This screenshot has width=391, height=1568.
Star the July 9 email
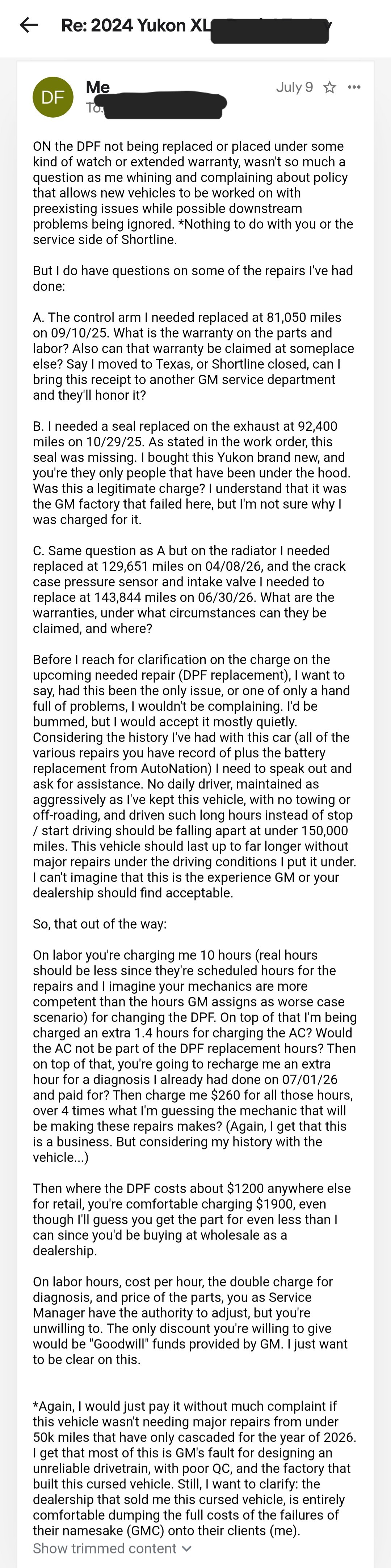pyautogui.click(x=329, y=88)
